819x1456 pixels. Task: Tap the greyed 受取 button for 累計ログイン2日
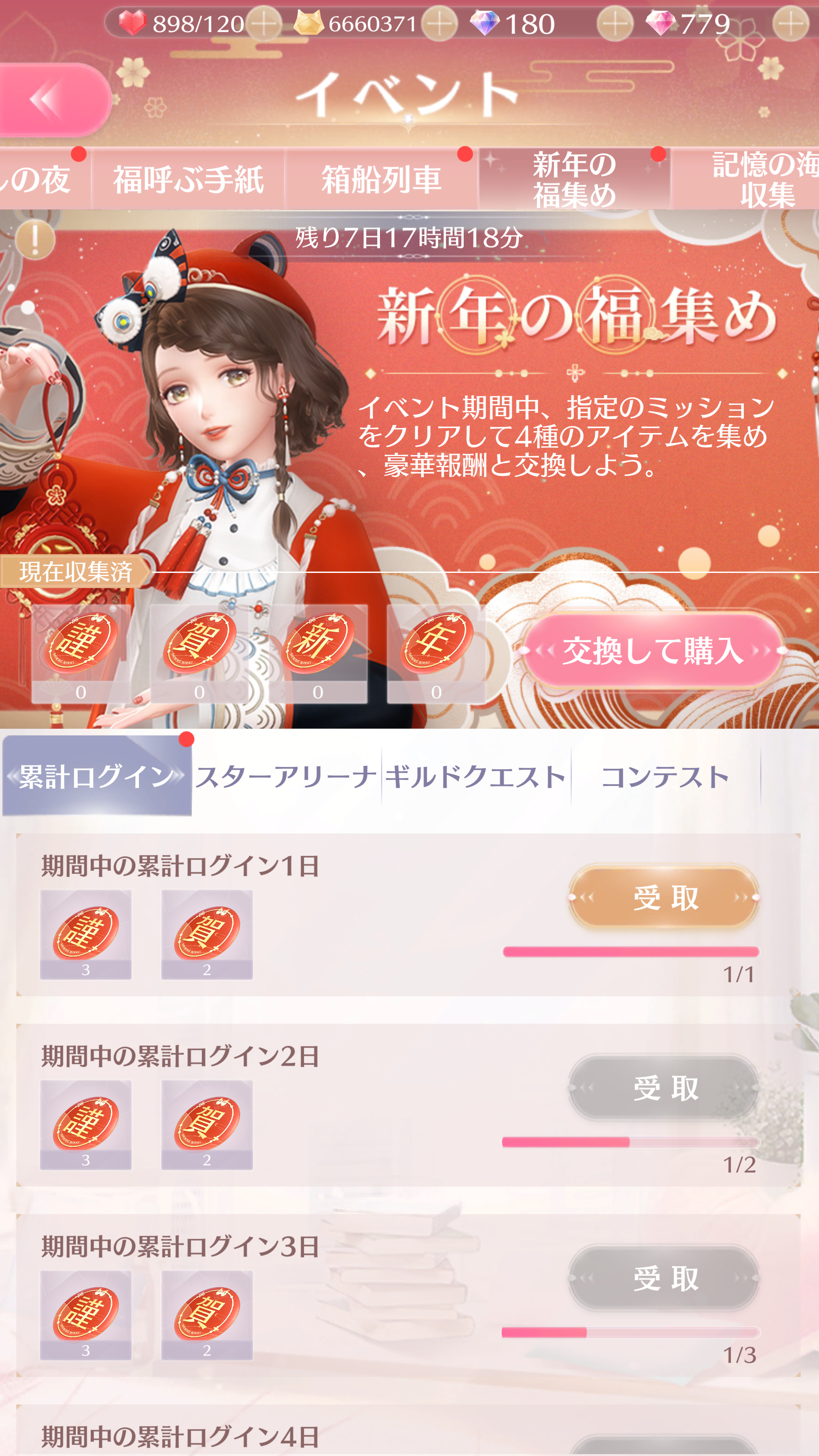click(x=664, y=1087)
